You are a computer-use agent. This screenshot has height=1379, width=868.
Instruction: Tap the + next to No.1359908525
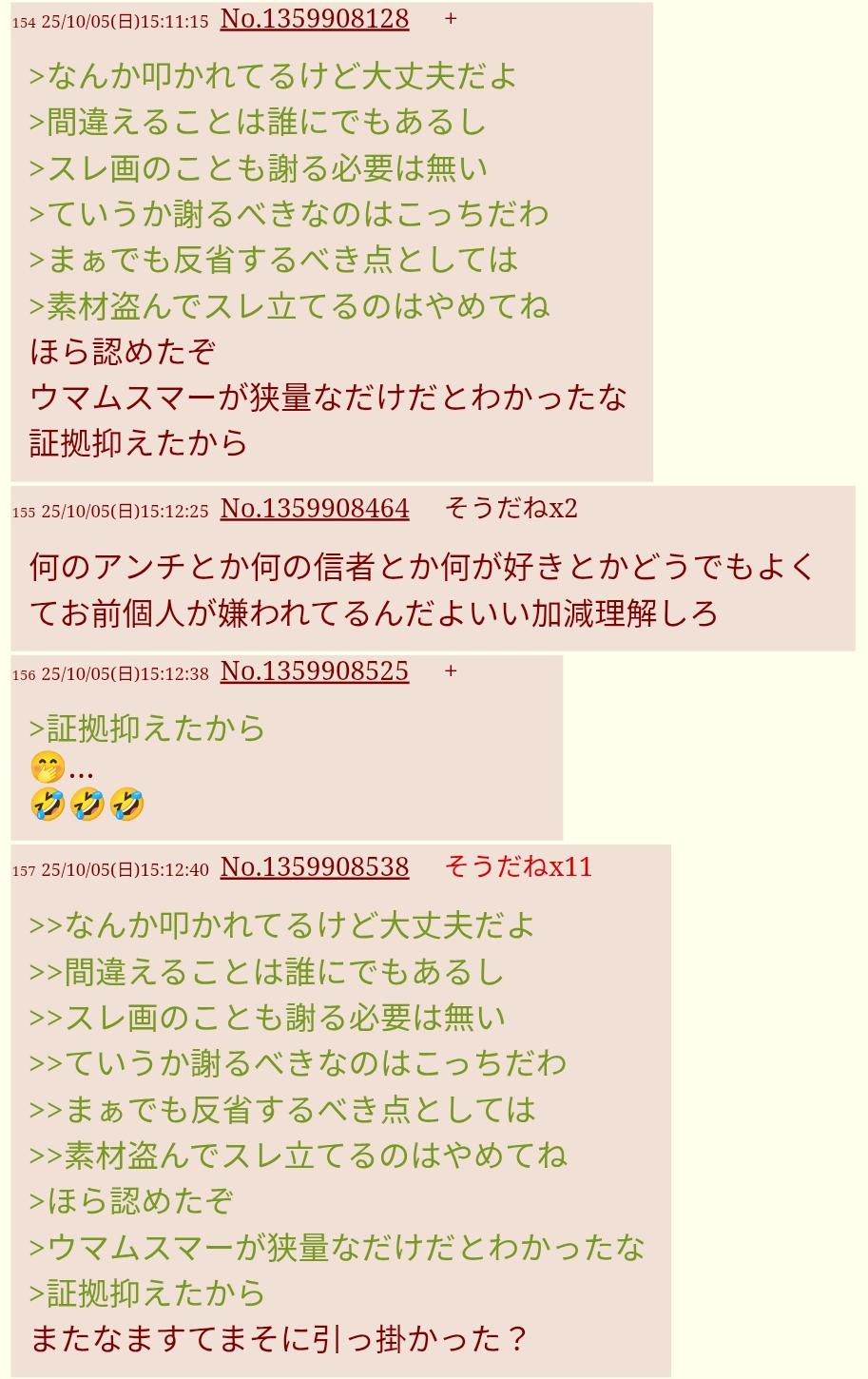click(x=451, y=670)
